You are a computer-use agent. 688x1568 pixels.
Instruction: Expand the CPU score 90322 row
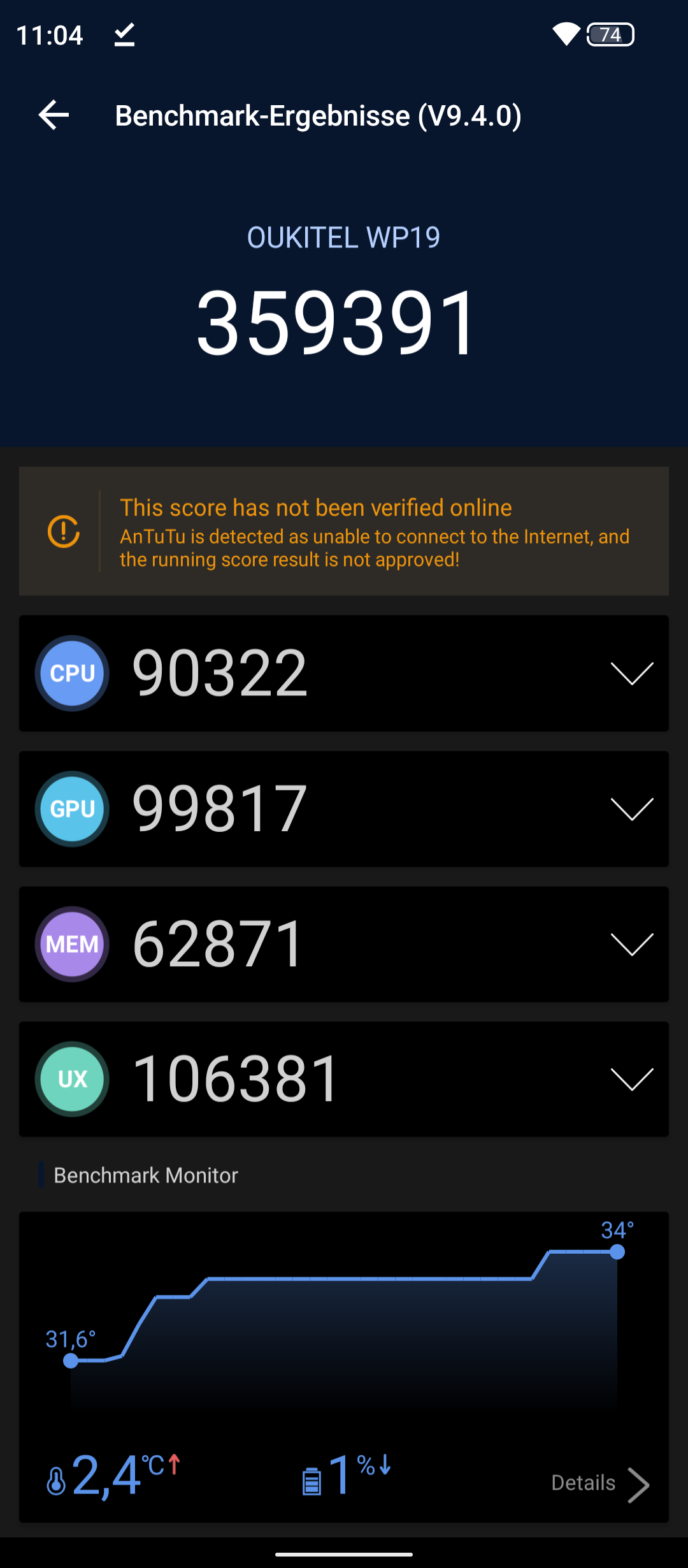click(344, 673)
